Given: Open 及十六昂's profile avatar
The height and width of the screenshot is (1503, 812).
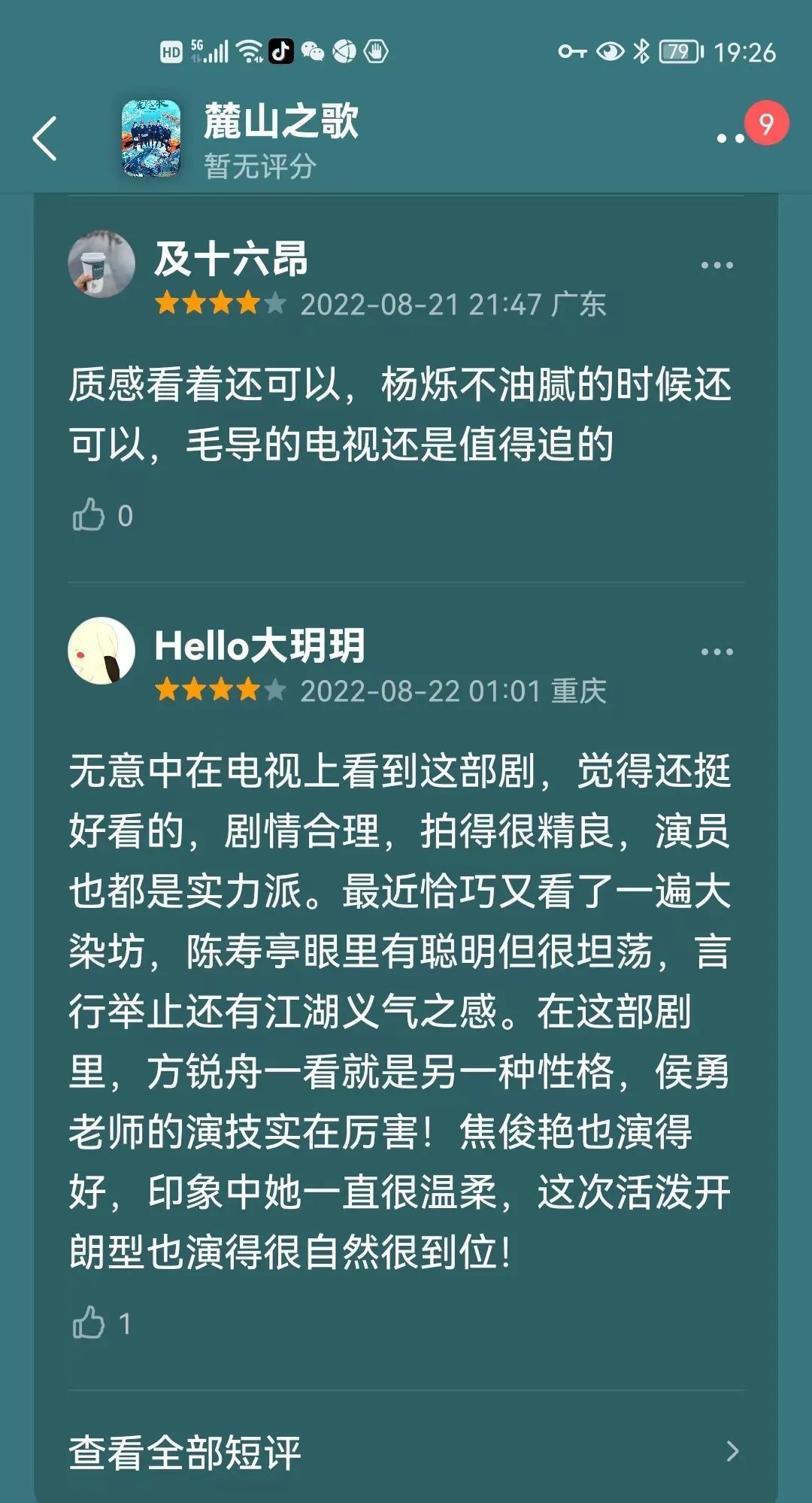Looking at the screenshot, I should [101, 264].
